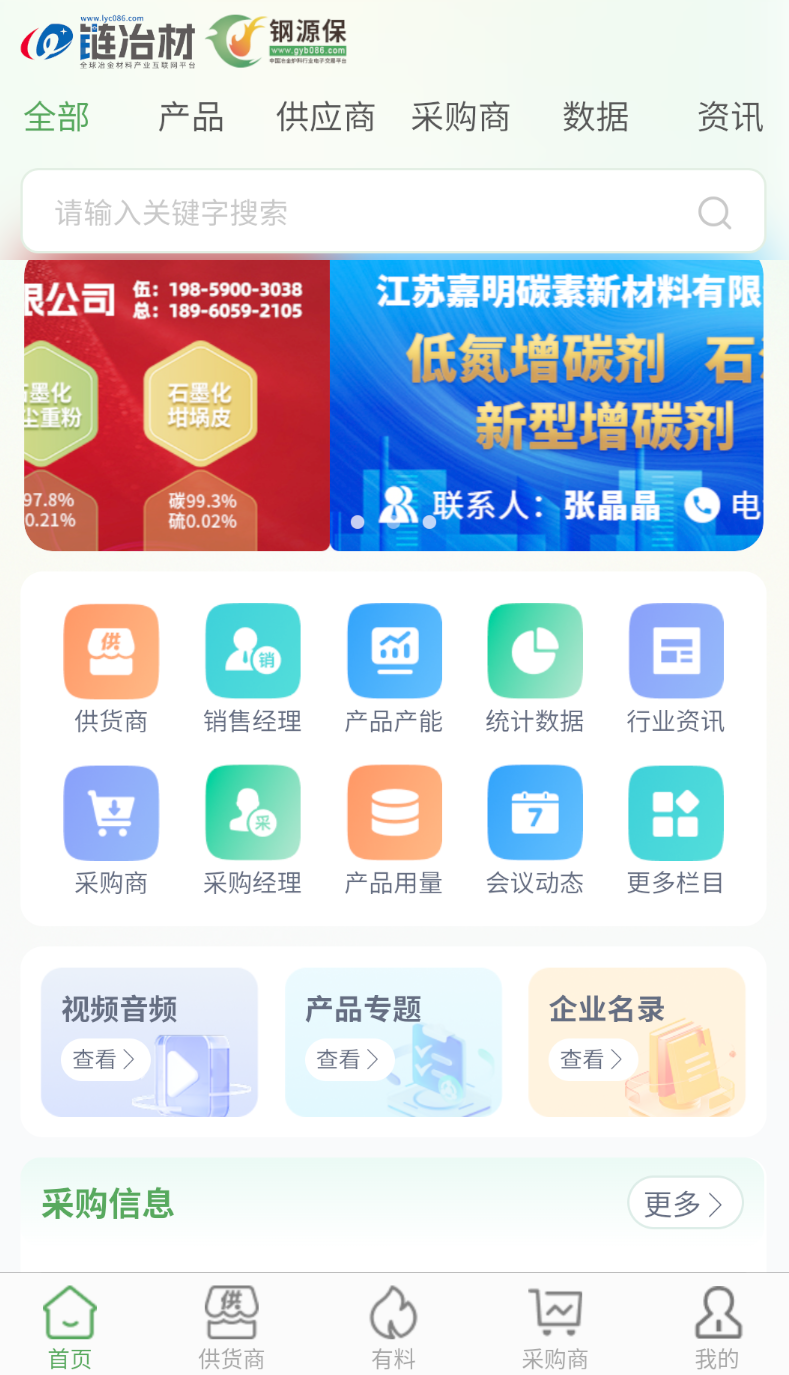This screenshot has width=789, height=1375.
Task: Open 行业资讯 shortcut
Action: coord(675,669)
